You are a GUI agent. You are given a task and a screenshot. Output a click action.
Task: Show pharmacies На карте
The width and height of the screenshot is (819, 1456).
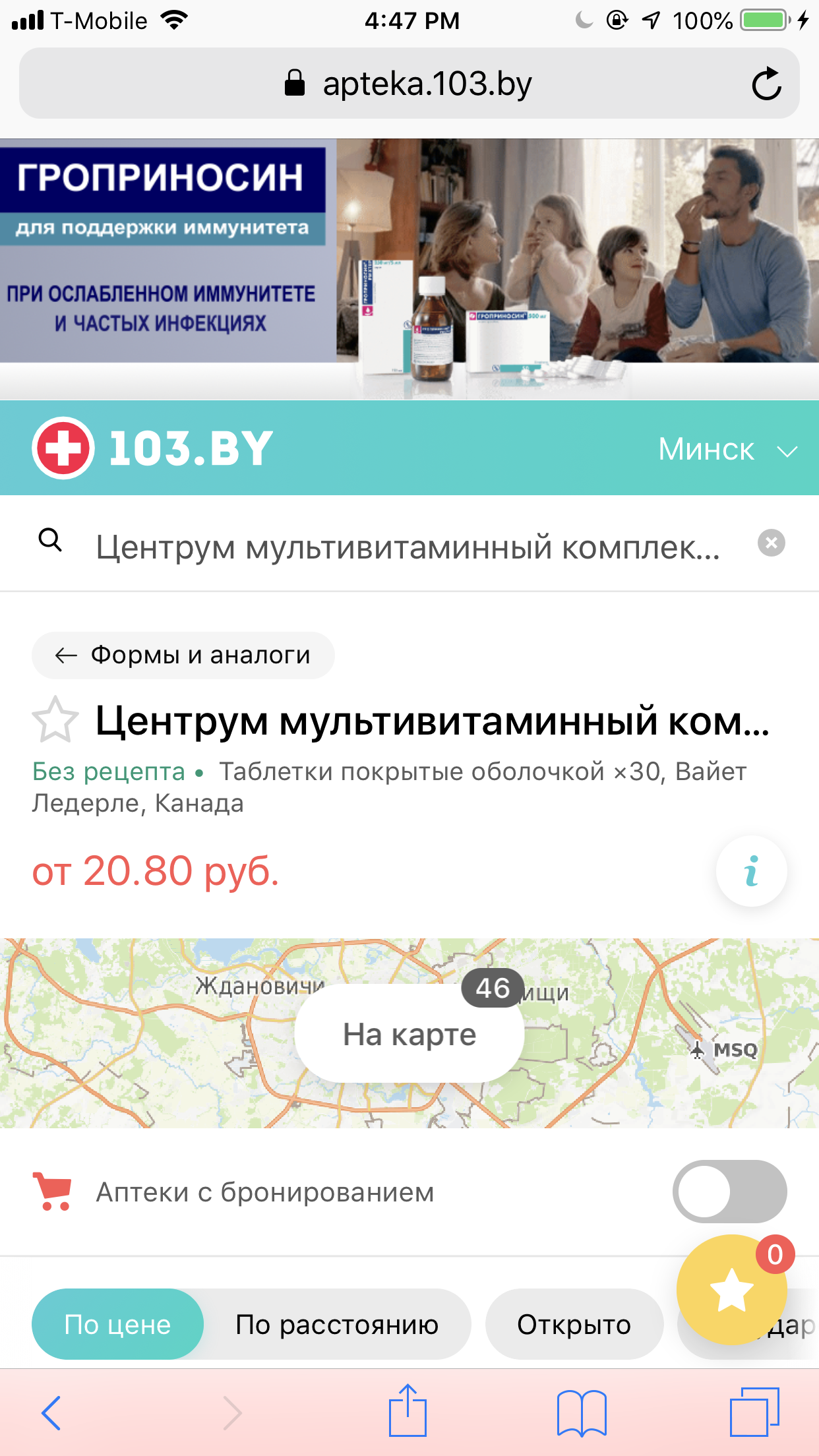coord(409,1034)
